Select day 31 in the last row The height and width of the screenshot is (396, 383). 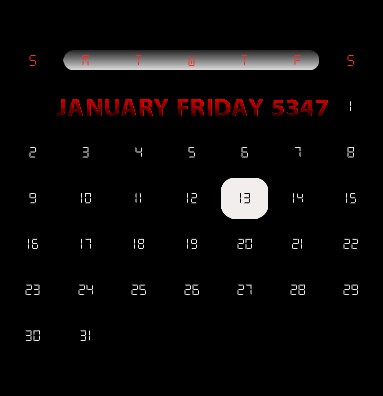86,336
